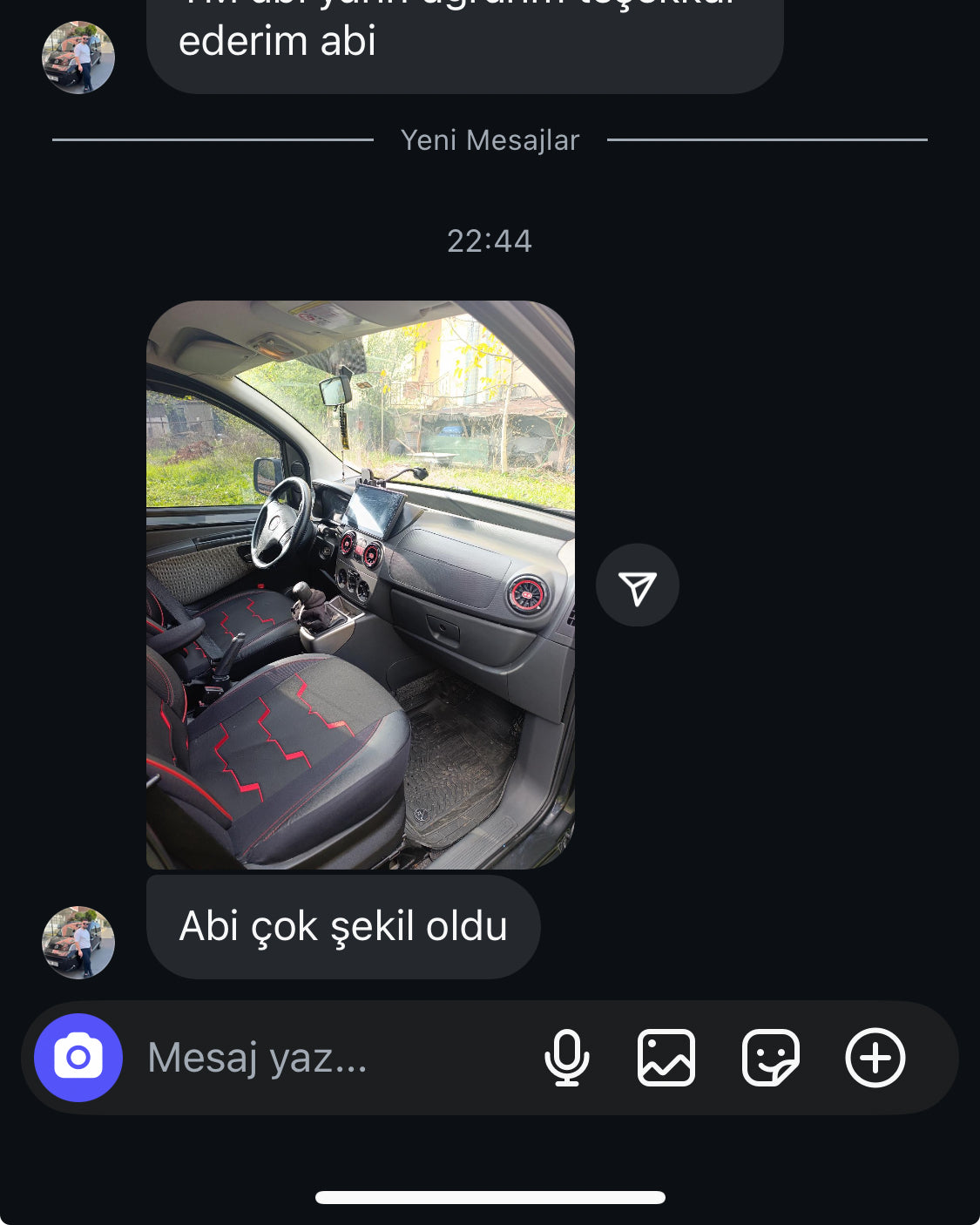Open sender's profile picture beside 'Abi çok şekil oldu'
Viewport: 980px width, 1225px height.
[x=78, y=943]
